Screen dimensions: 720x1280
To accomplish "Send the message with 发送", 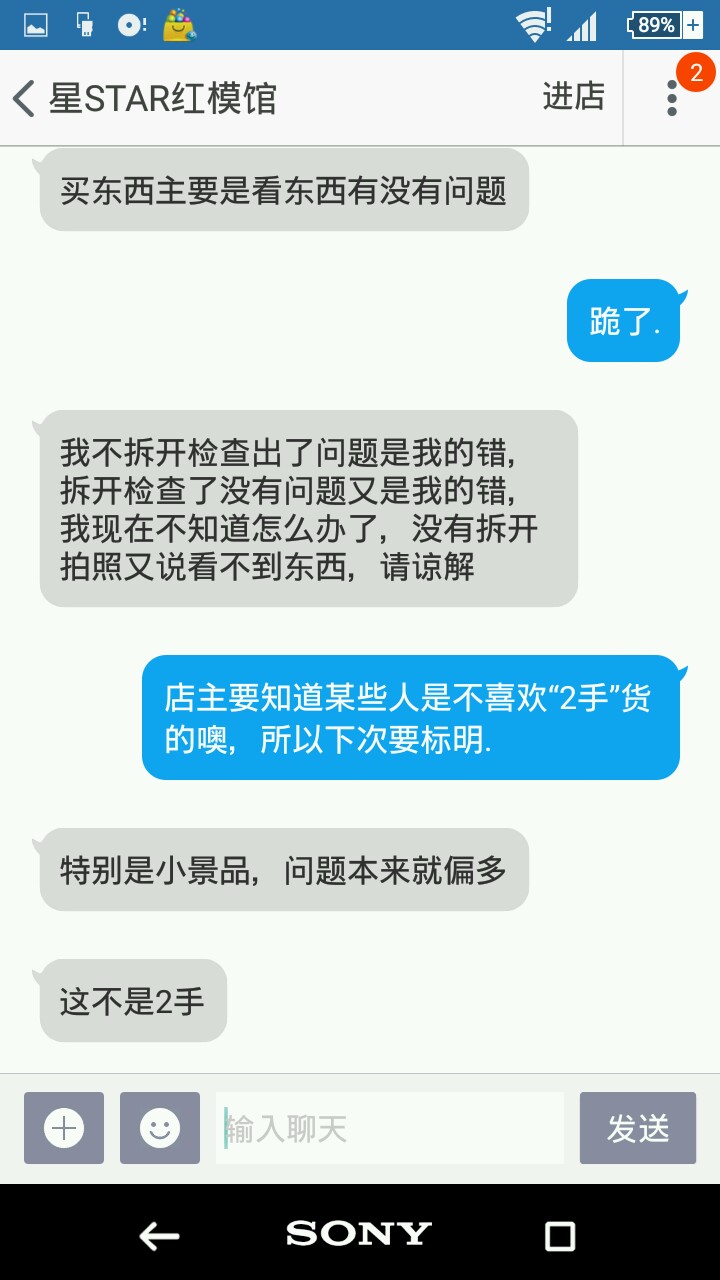I will [637, 1128].
